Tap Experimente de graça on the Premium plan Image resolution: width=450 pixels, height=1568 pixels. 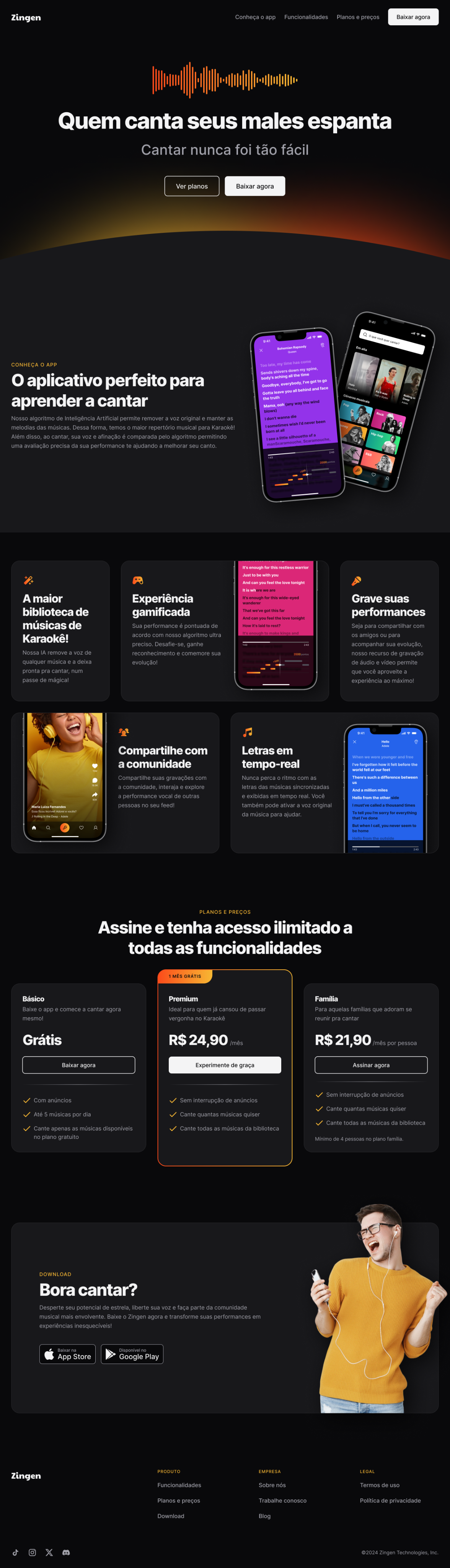click(x=224, y=1065)
